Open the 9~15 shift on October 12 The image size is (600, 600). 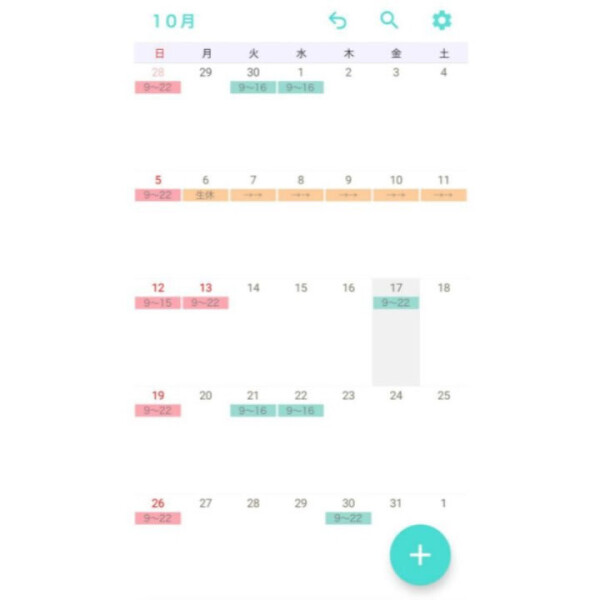point(158,303)
